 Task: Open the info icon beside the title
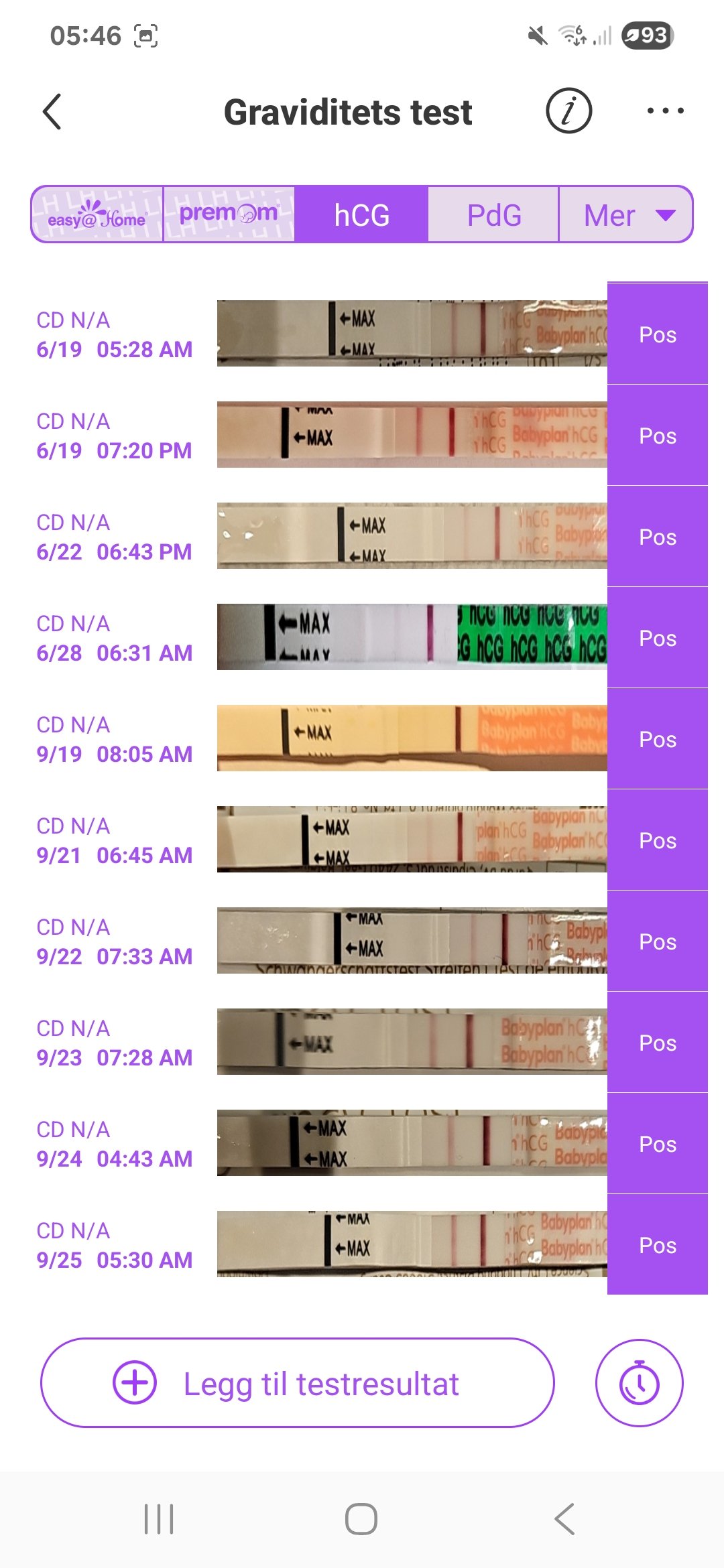568,111
